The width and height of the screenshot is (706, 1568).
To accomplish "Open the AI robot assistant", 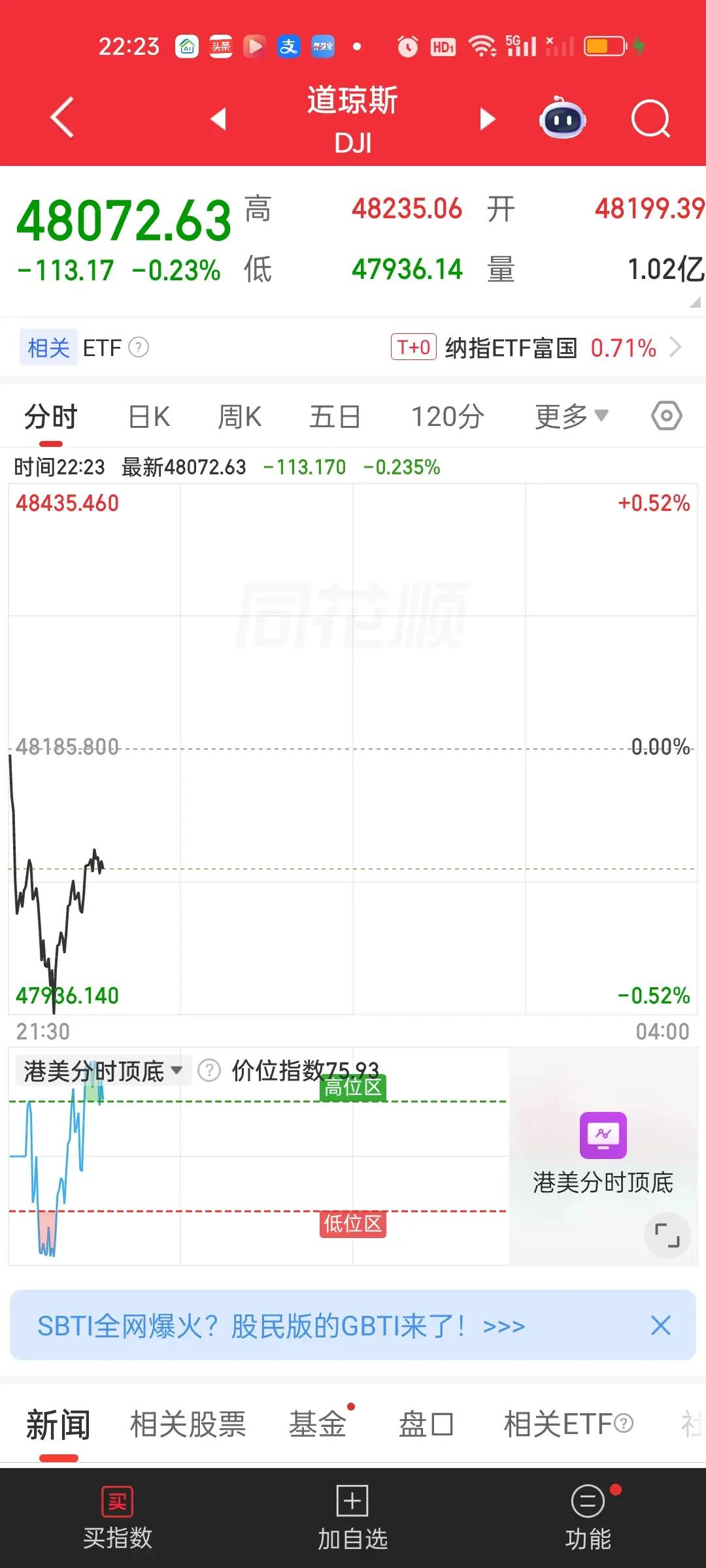I will pyautogui.click(x=562, y=119).
